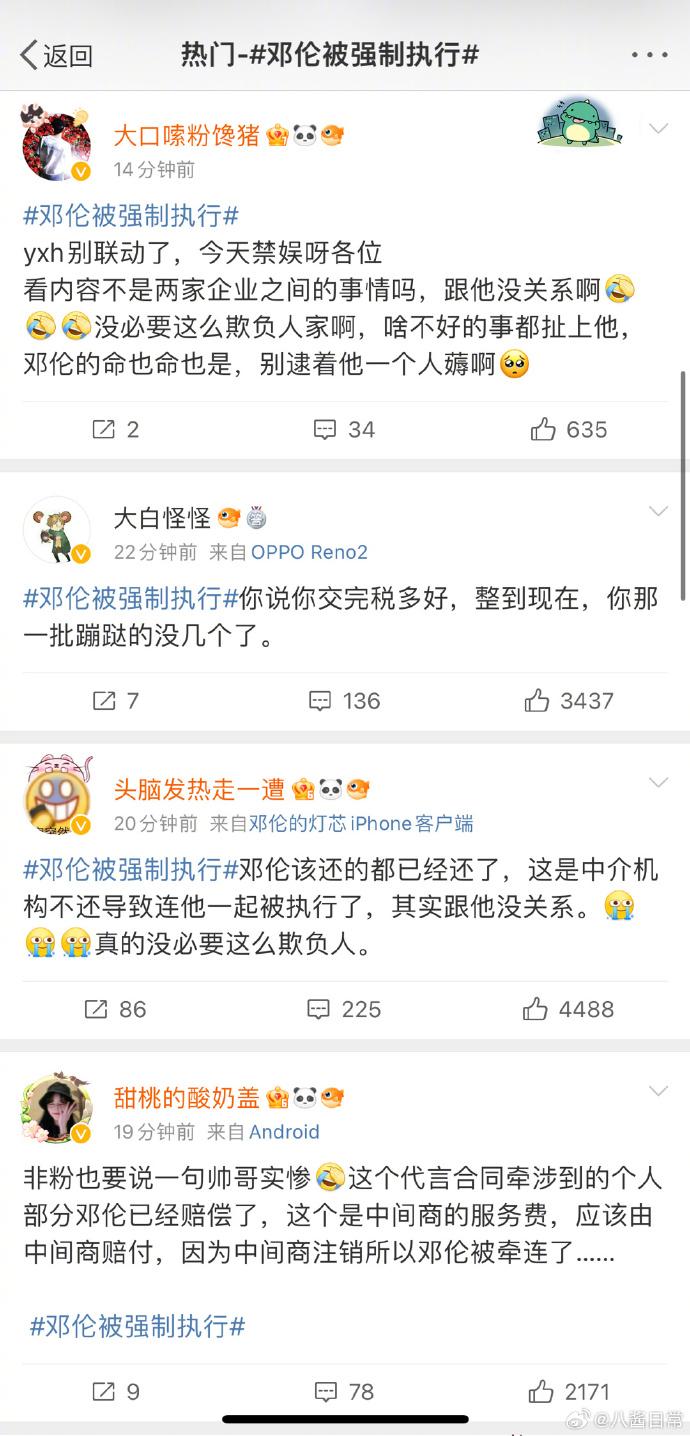
Task: Like 大白怪怪's post with 3437 likes
Action: pyautogui.click(x=568, y=700)
